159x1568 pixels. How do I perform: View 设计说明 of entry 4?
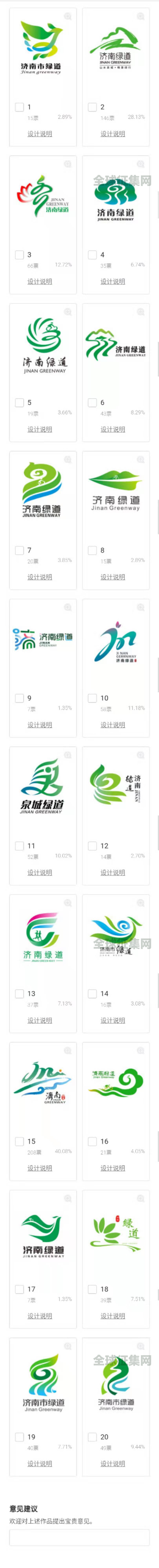[x=113, y=281]
